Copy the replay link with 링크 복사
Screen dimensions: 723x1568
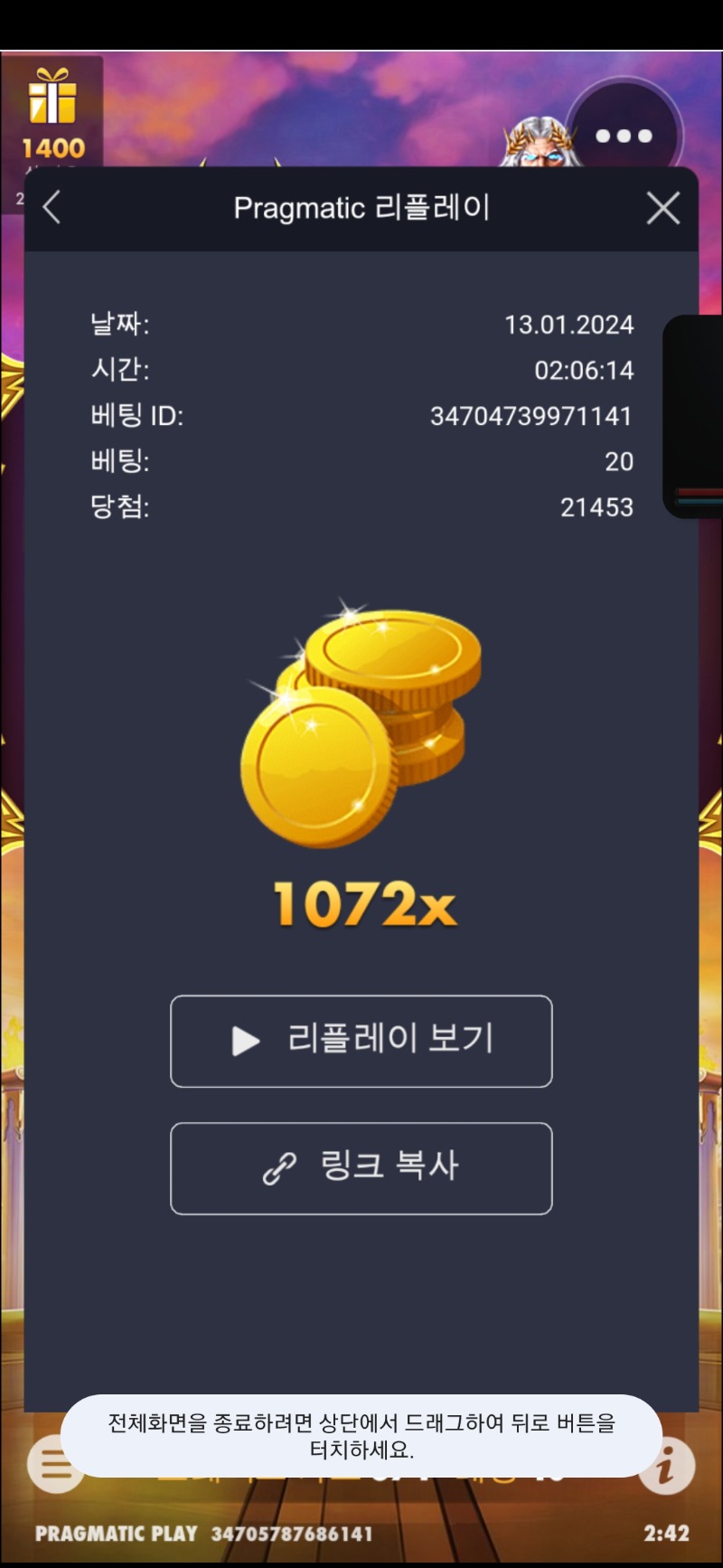[361, 1168]
